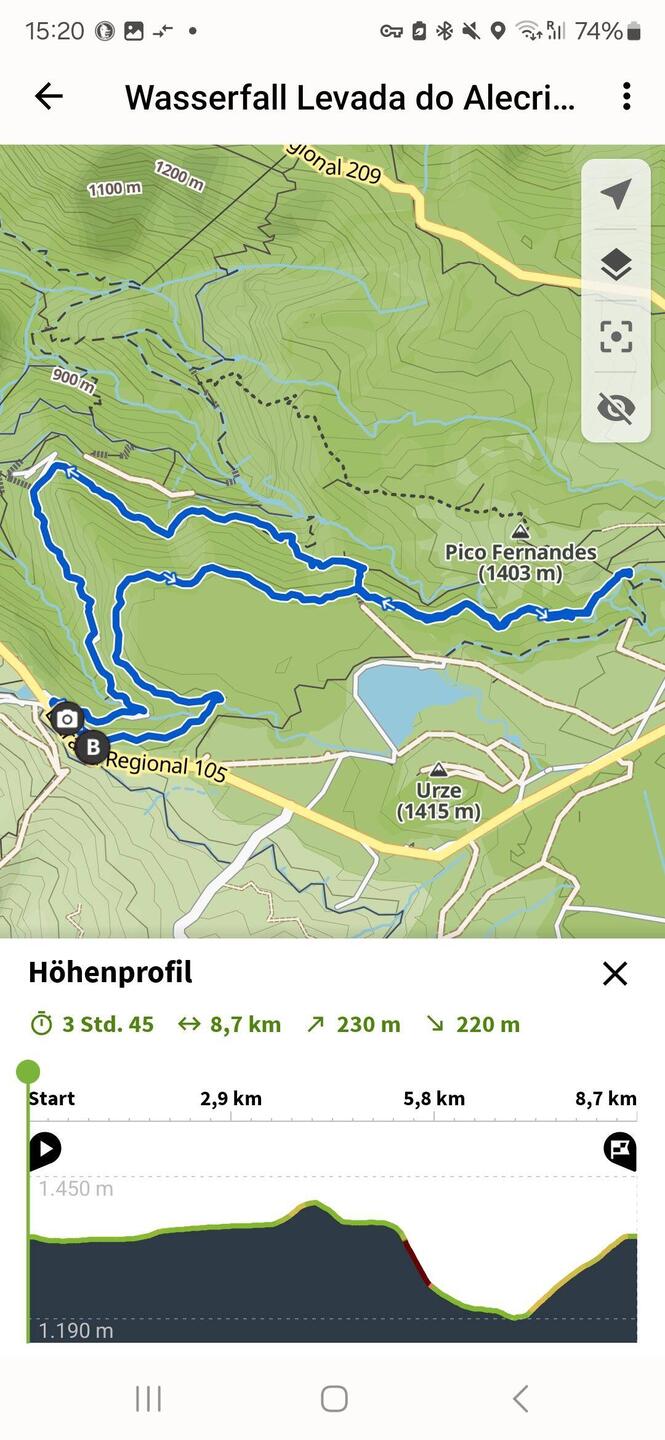Fit the whole route in view
The image size is (665, 1440).
point(616,337)
